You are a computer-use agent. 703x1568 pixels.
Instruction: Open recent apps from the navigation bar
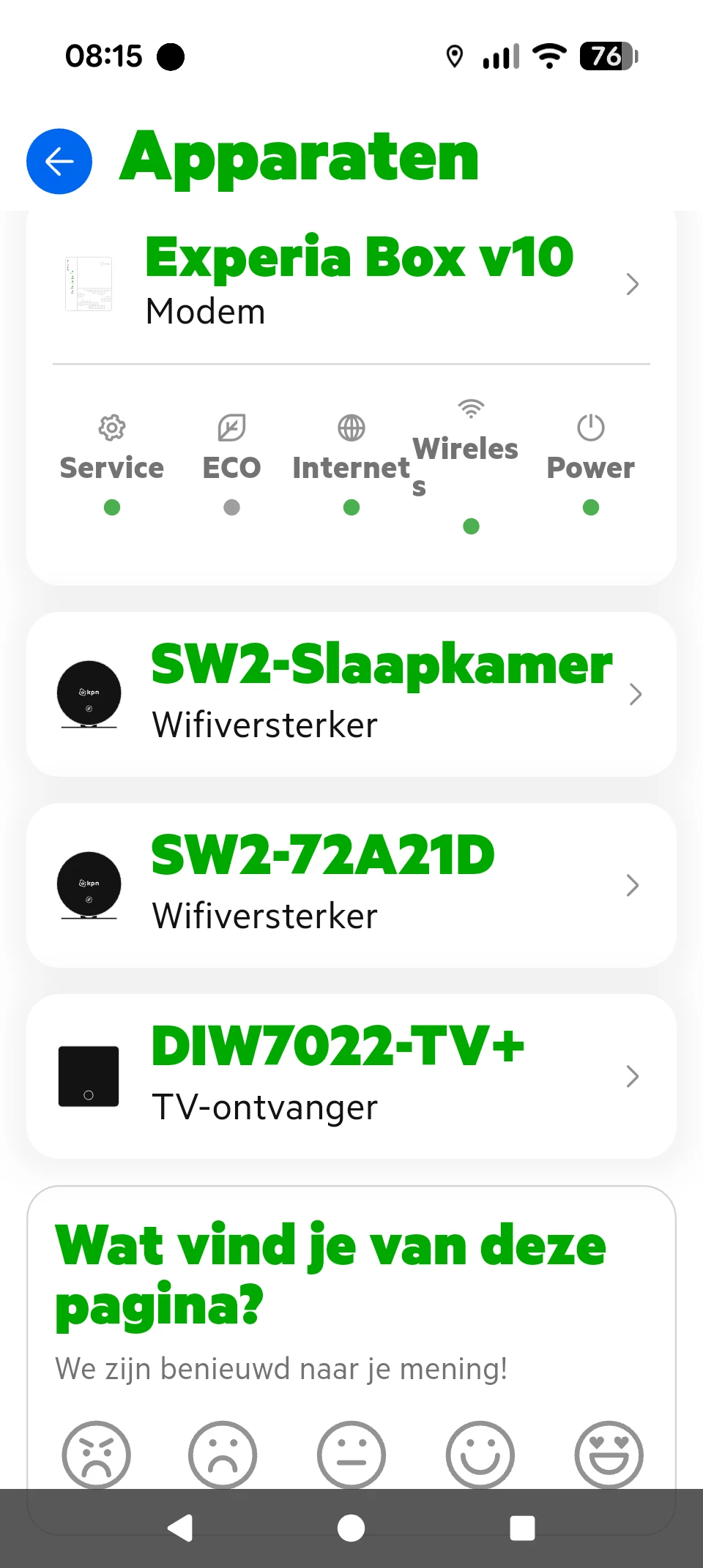click(522, 1528)
